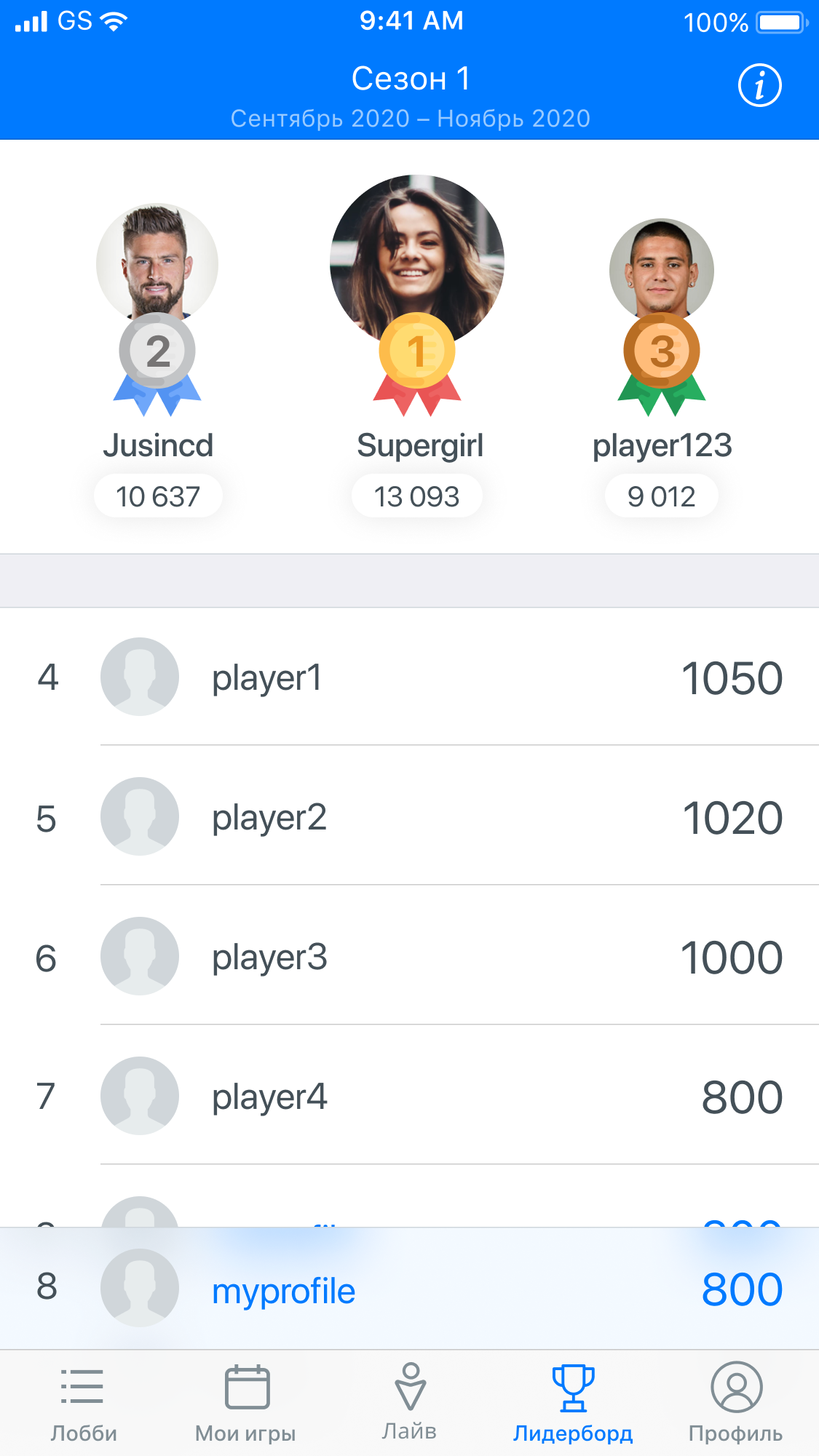Image resolution: width=819 pixels, height=1456 pixels.
Task: Open the player4 leaderboard row
Action: [409, 1096]
